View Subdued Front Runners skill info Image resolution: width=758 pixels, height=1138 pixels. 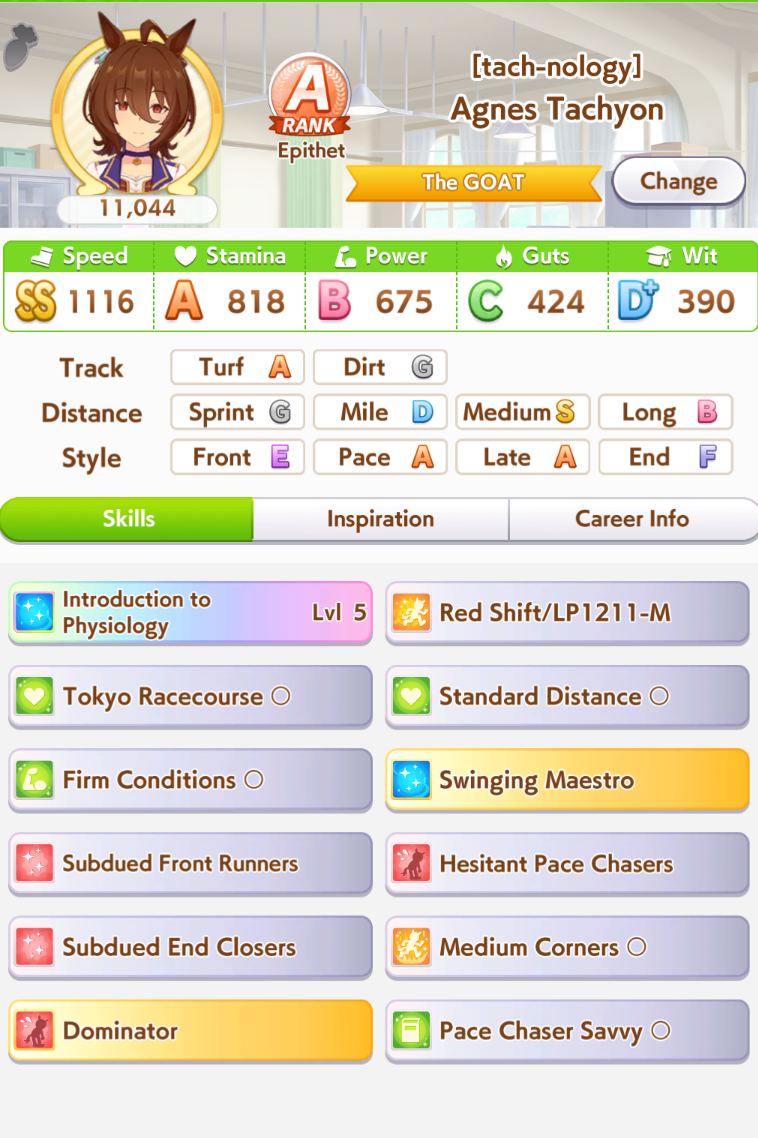point(190,864)
